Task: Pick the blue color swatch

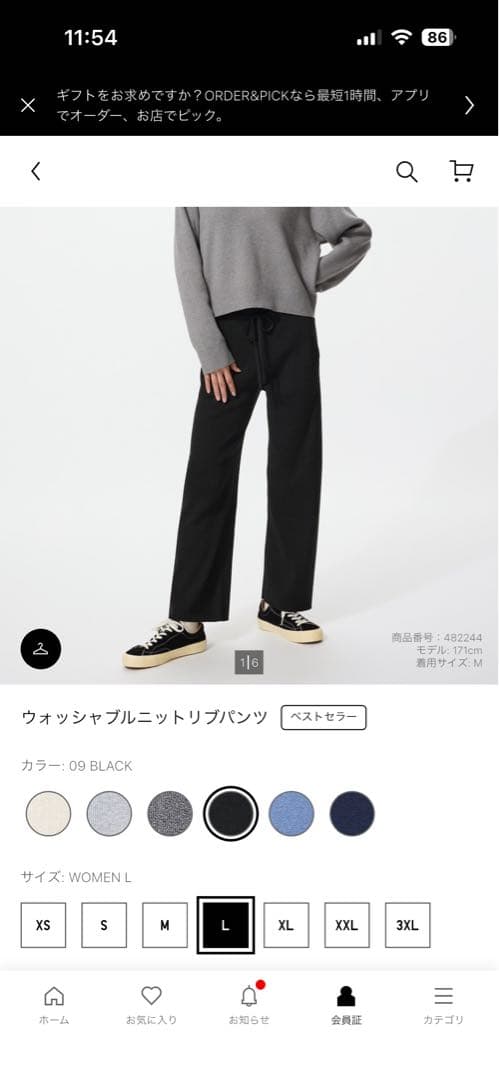Action: 292,813
